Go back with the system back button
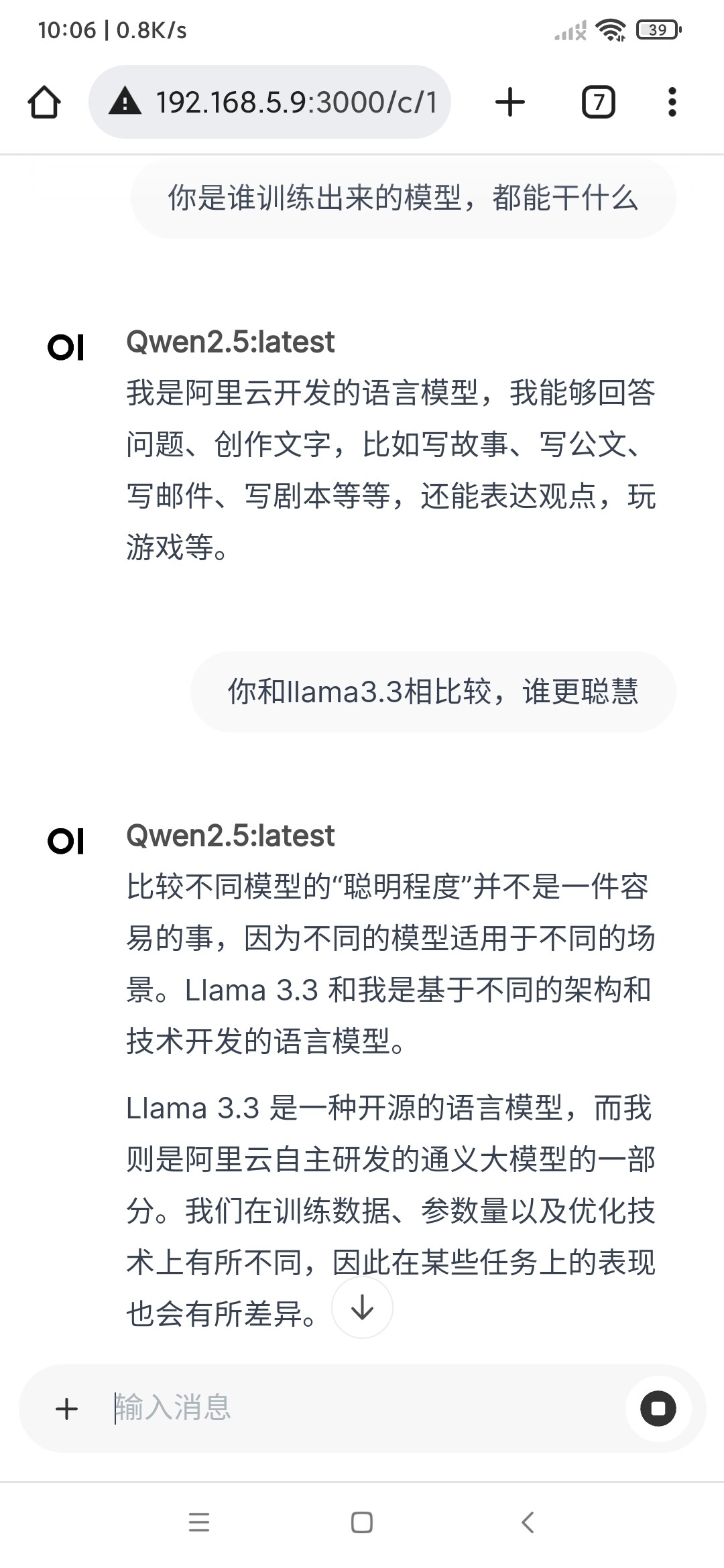 pyautogui.click(x=528, y=1522)
